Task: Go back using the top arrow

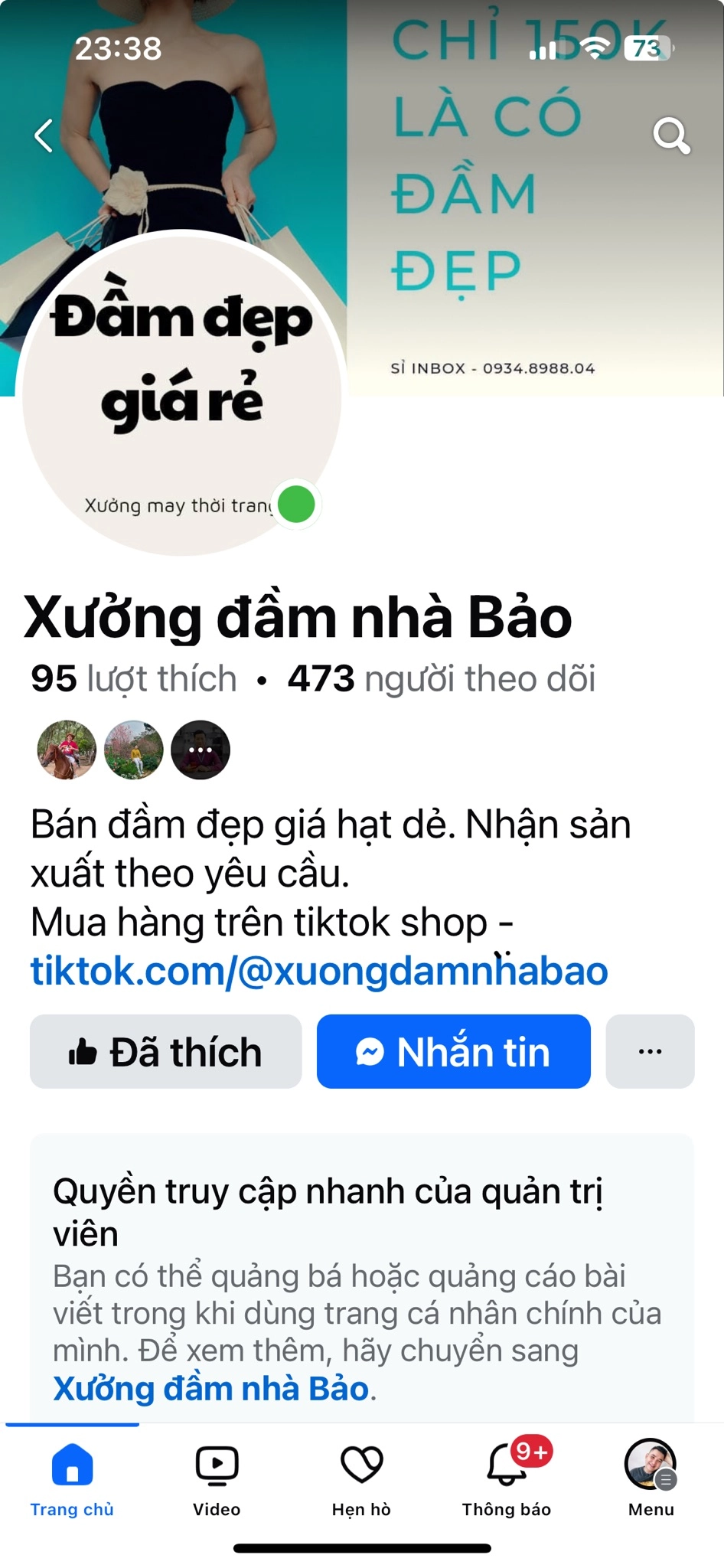Action: click(x=44, y=136)
